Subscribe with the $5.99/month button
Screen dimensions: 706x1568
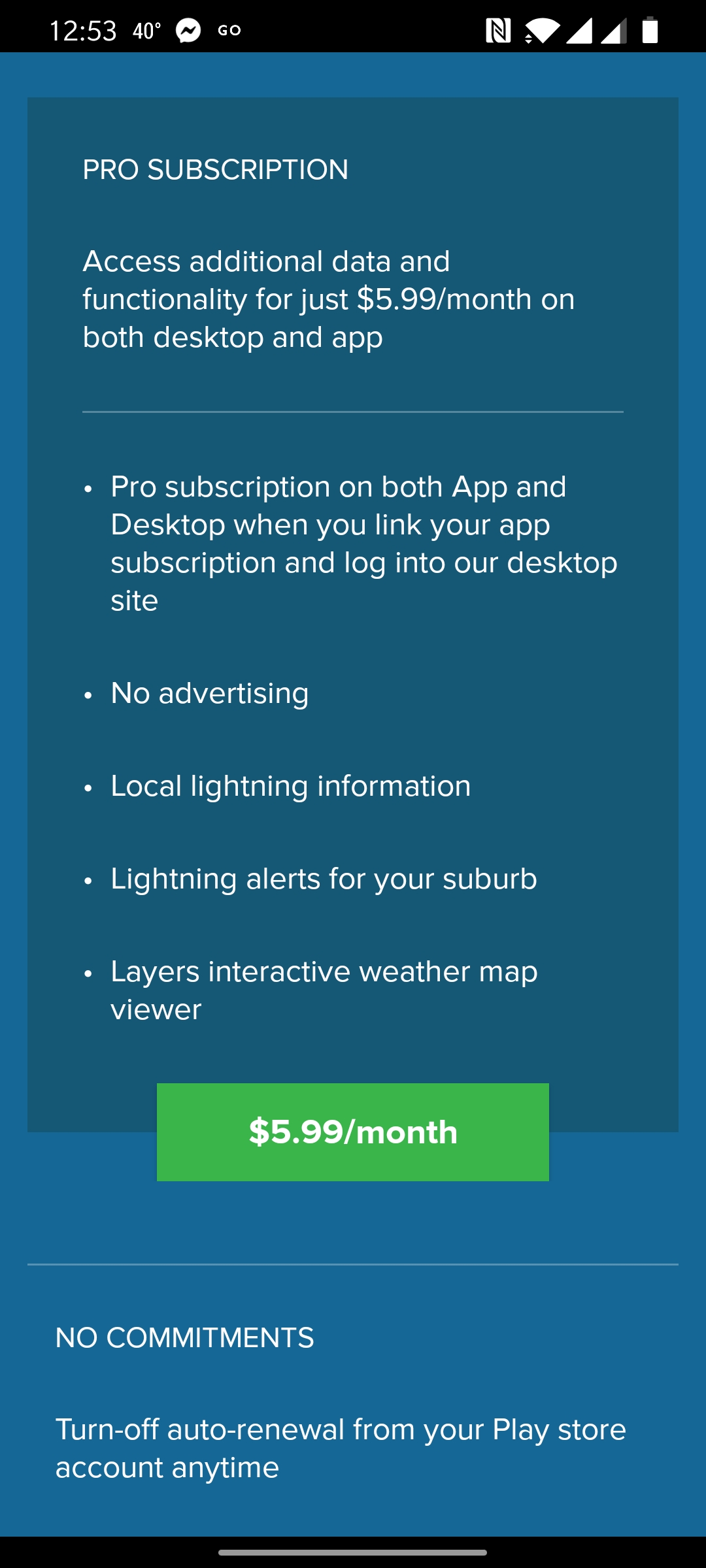point(353,1132)
